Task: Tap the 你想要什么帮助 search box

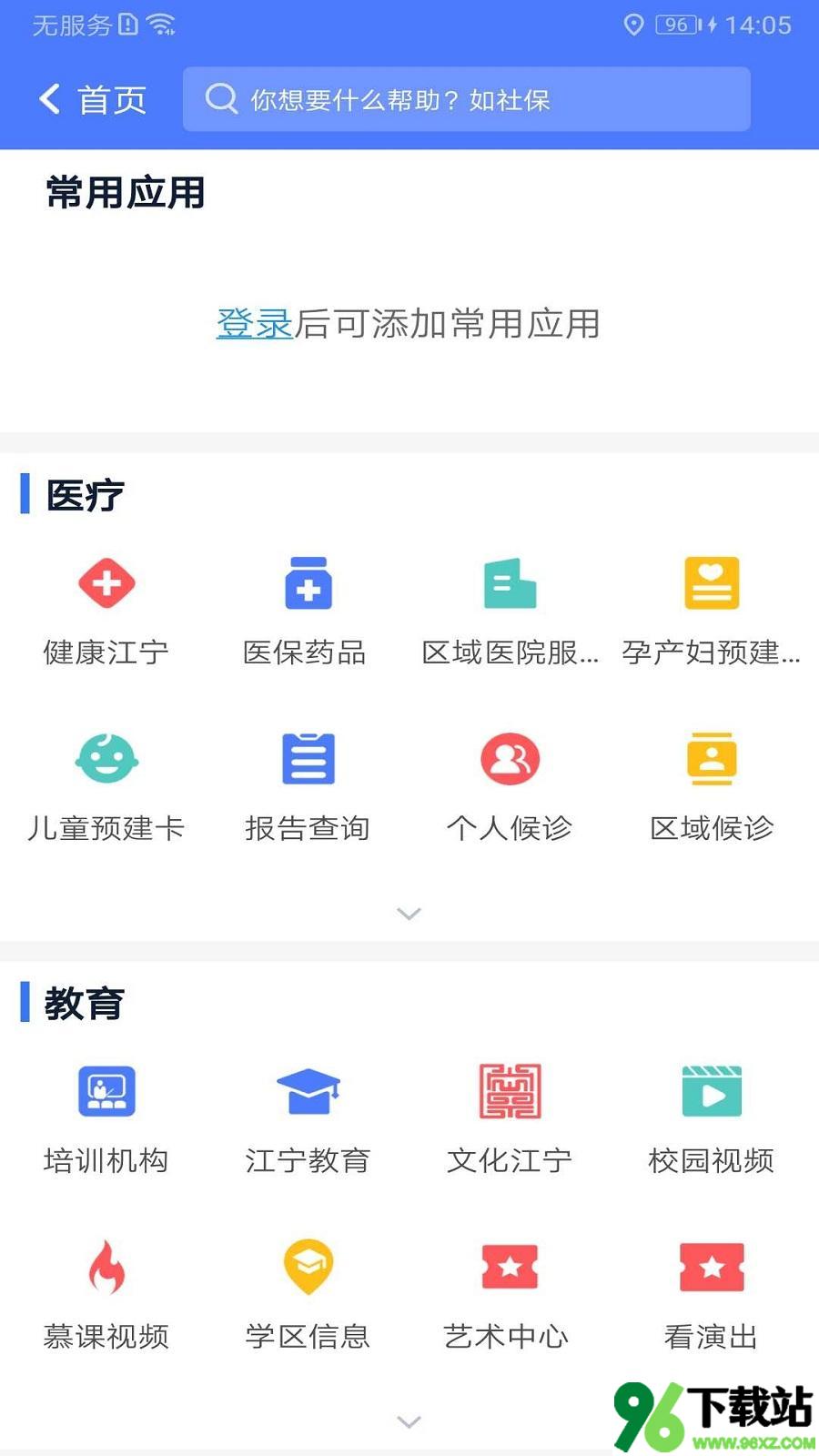Action: coord(467,99)
